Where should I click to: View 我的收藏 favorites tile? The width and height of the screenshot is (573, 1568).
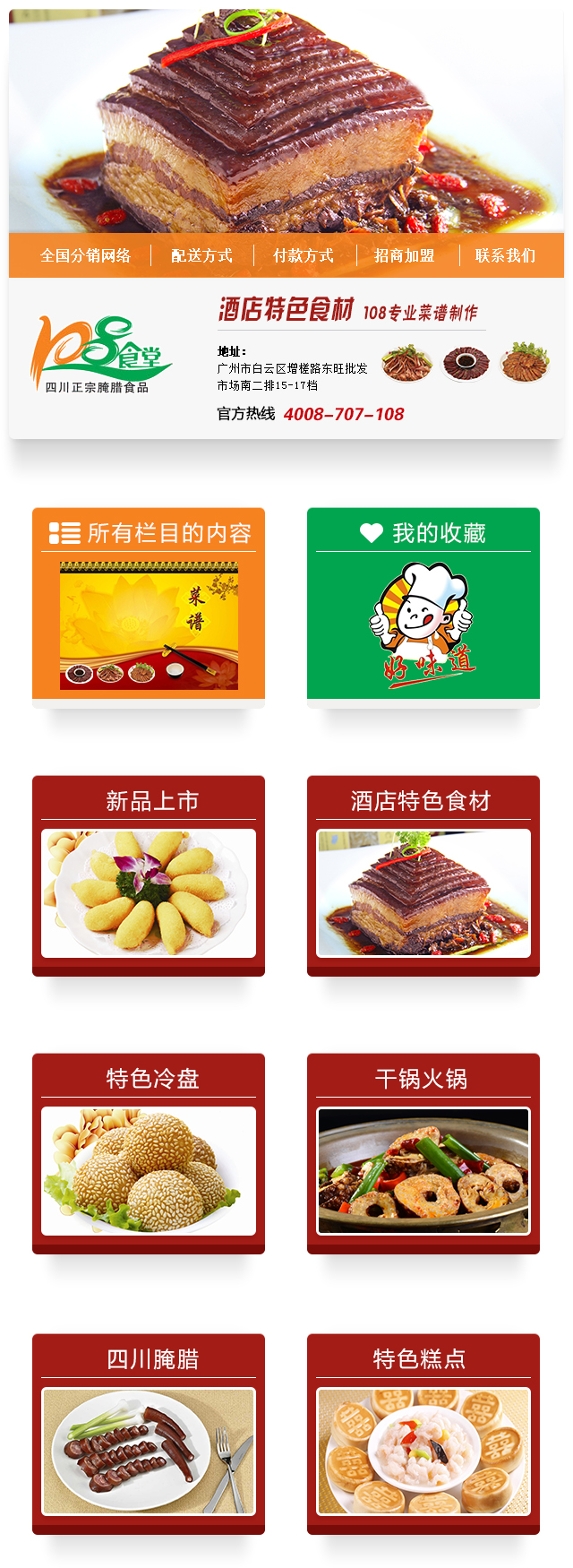pos(423,605)
